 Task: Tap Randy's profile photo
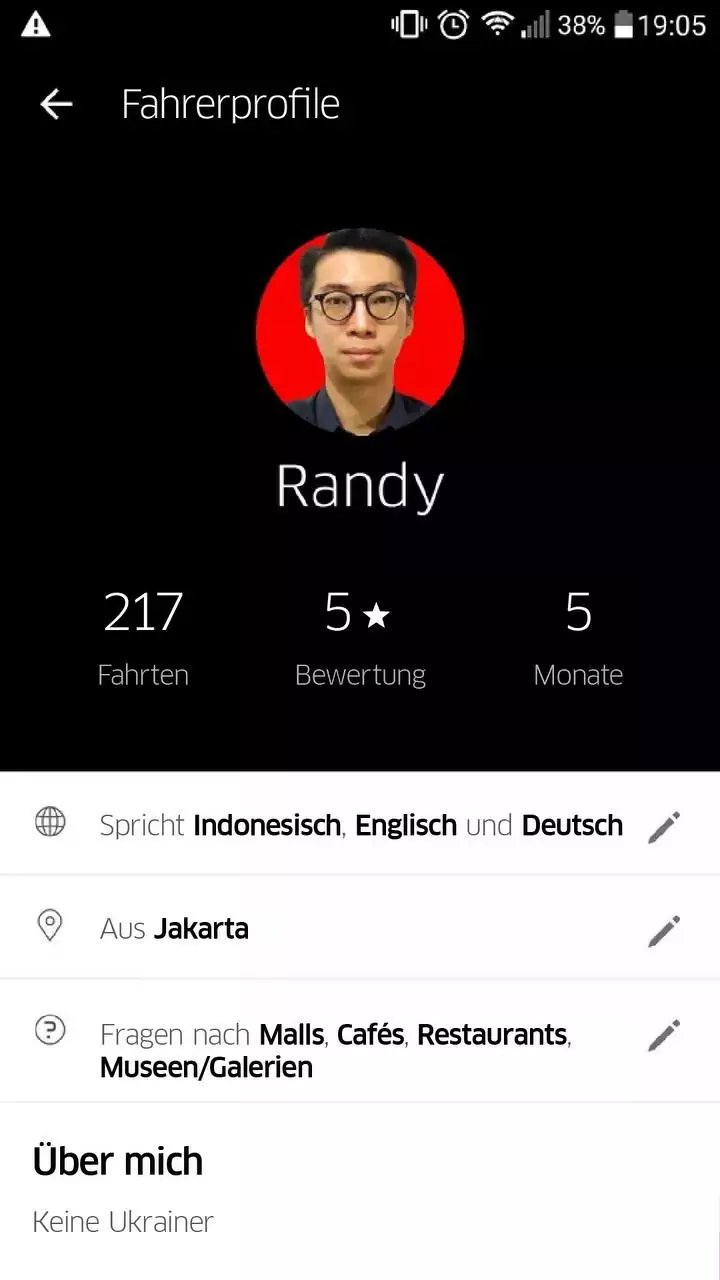pyautogui.click(x=360, y=331)
